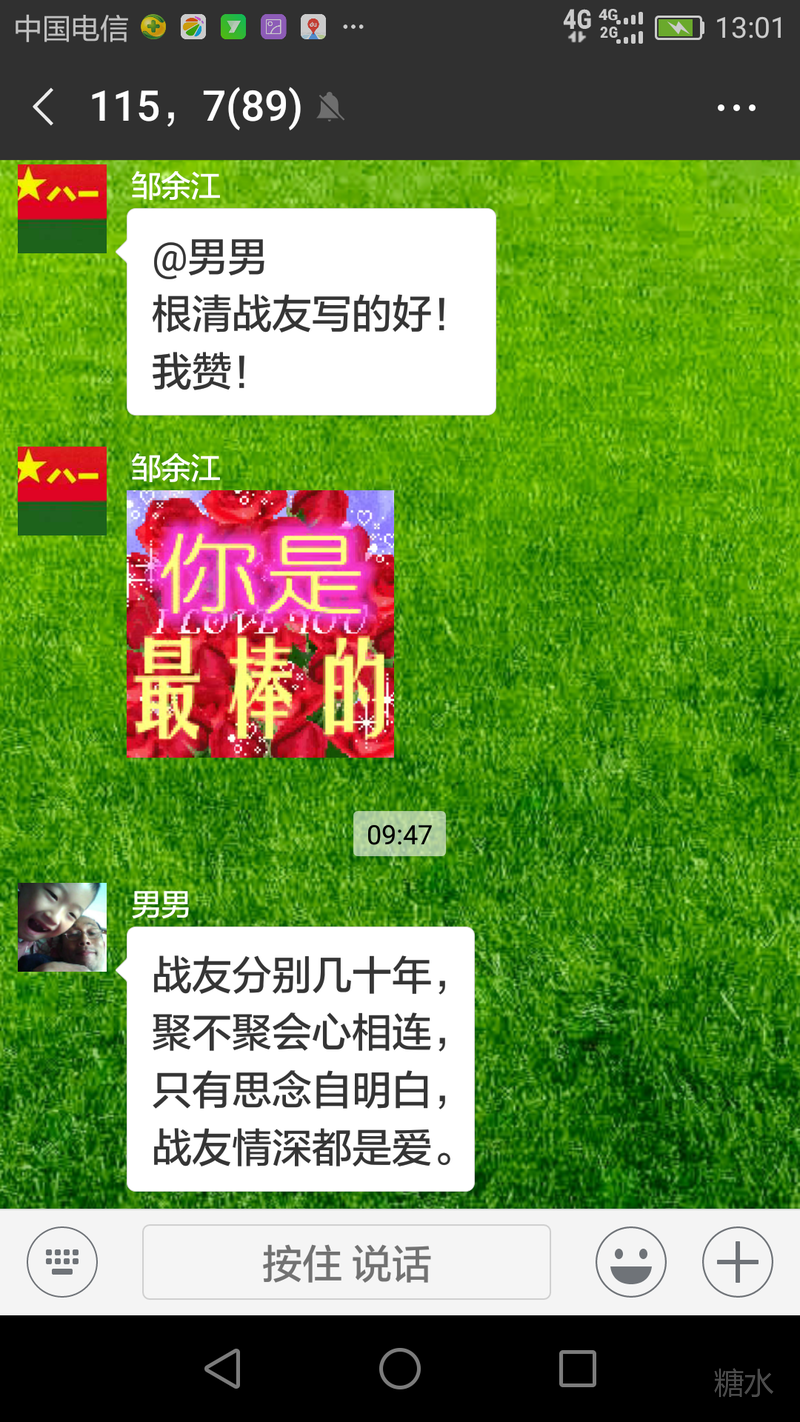Go back from the group chat
The width and height of the screenshot is (800, 1422).
(x=43, y=107)
